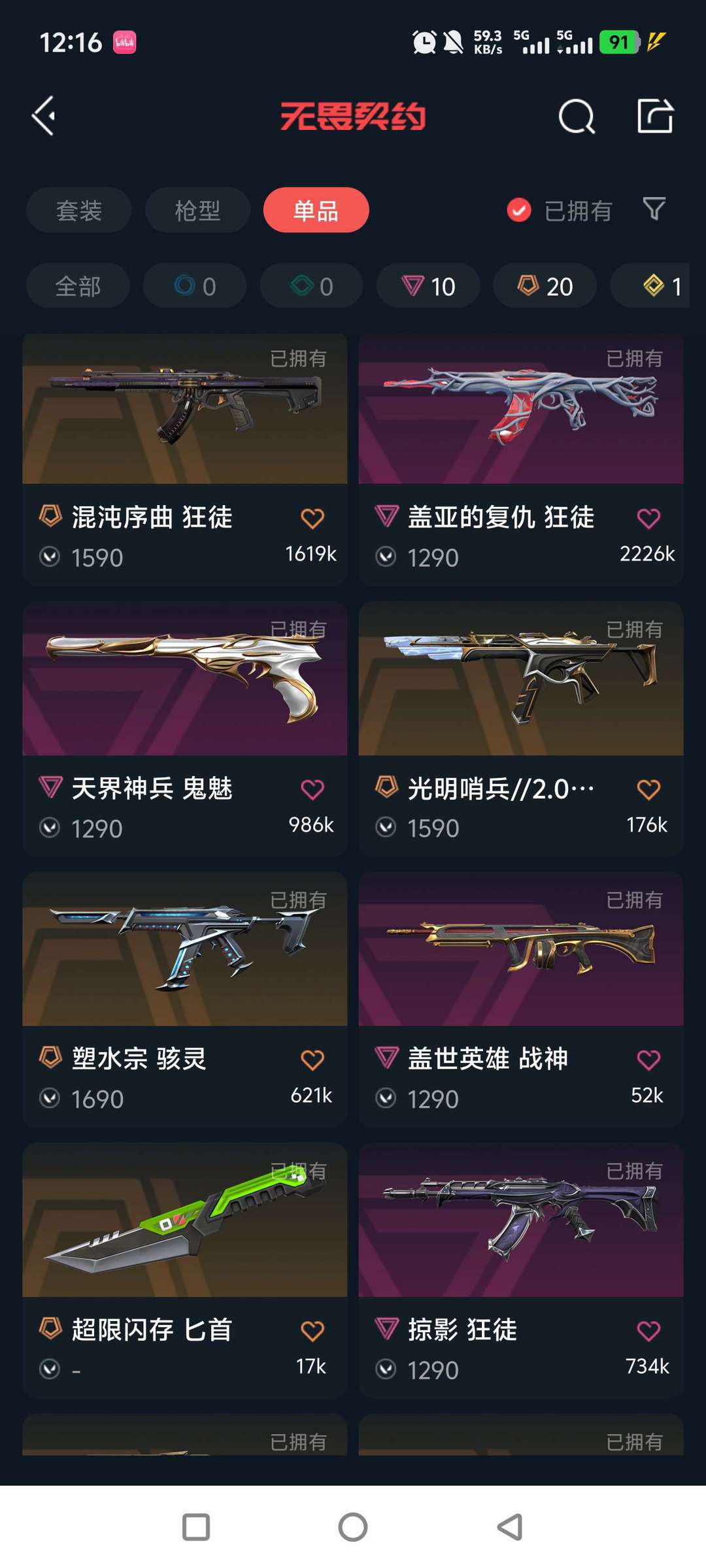Viewport: 706px width, 1568px height.
Task: Go back using the top-left arrow
Action: point(44,116)
